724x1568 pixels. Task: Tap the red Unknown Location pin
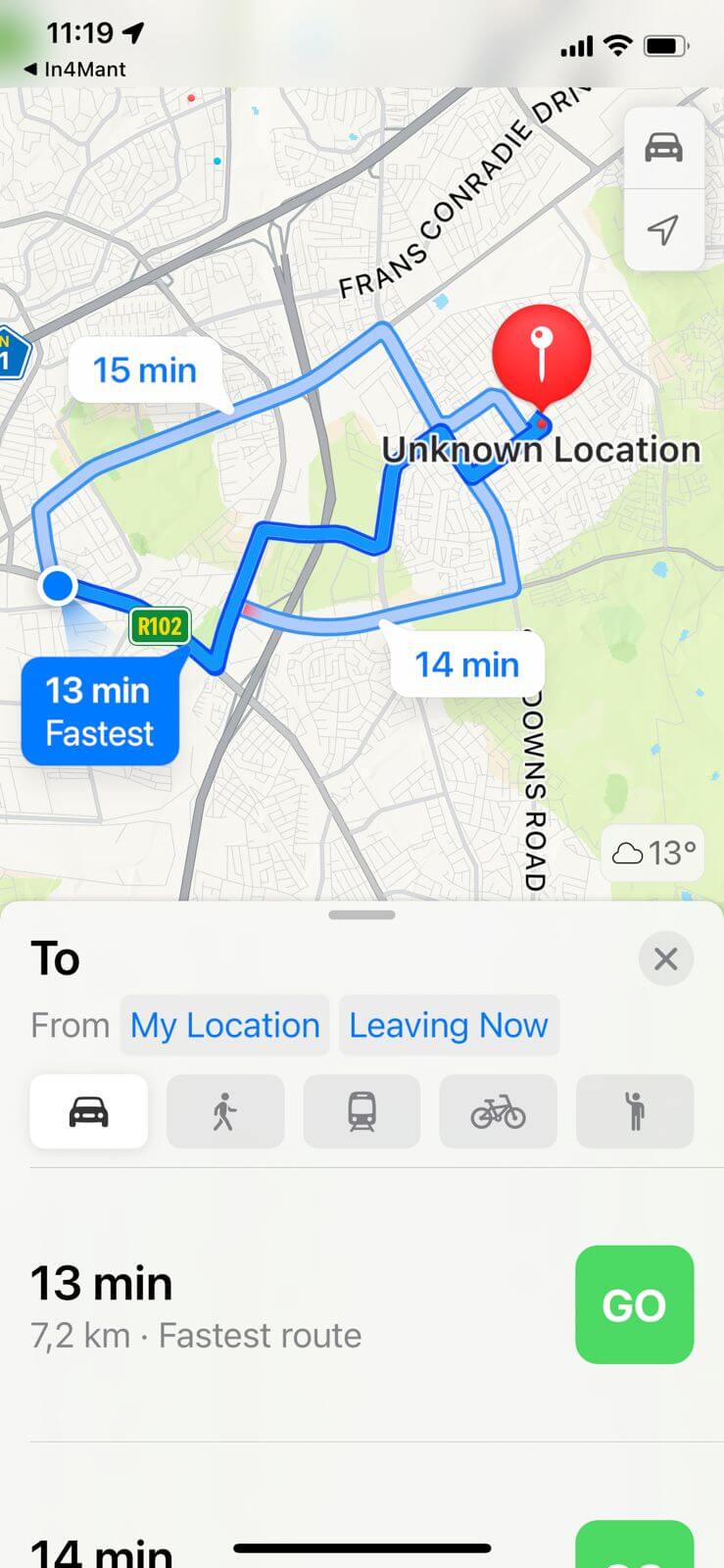pos(541,355)
